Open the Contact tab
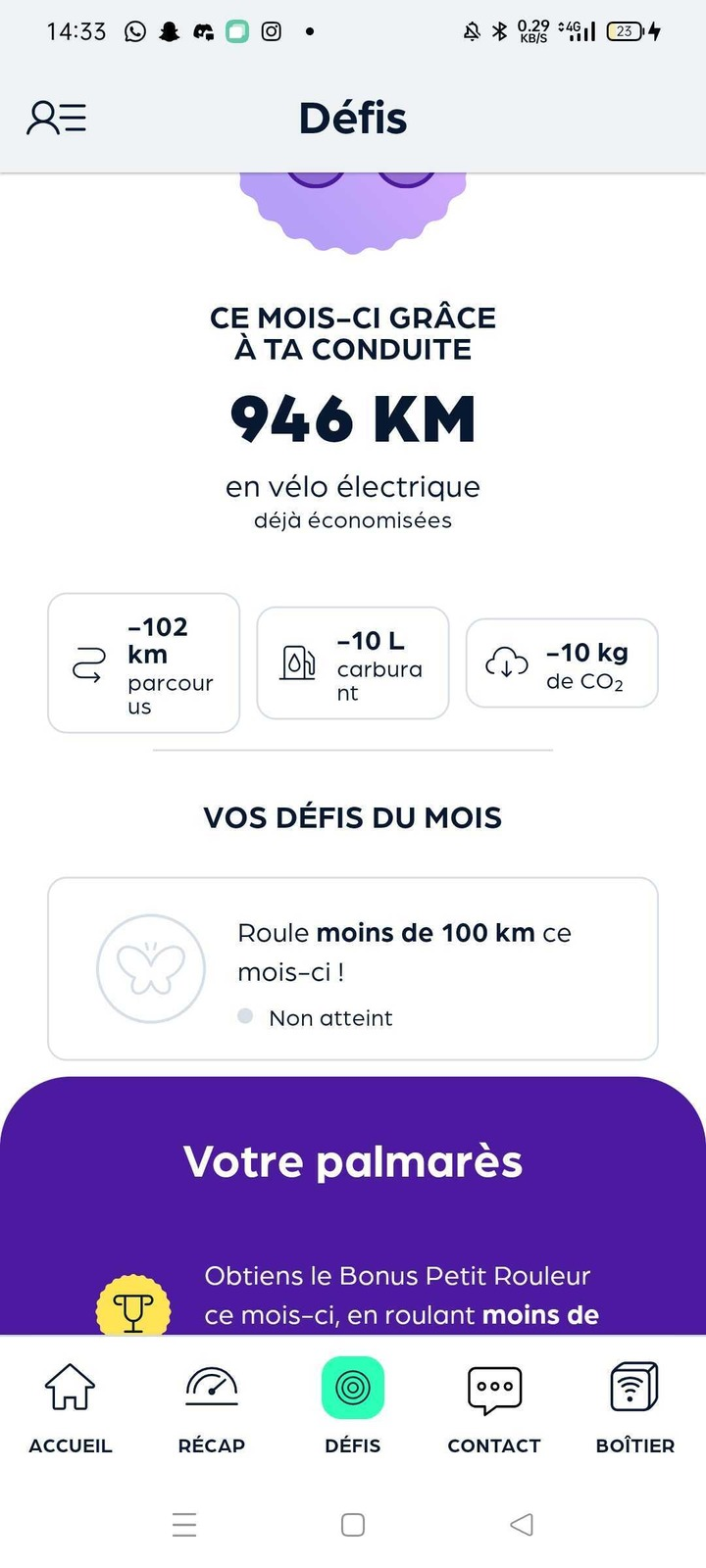 [x=494, y=1405]
